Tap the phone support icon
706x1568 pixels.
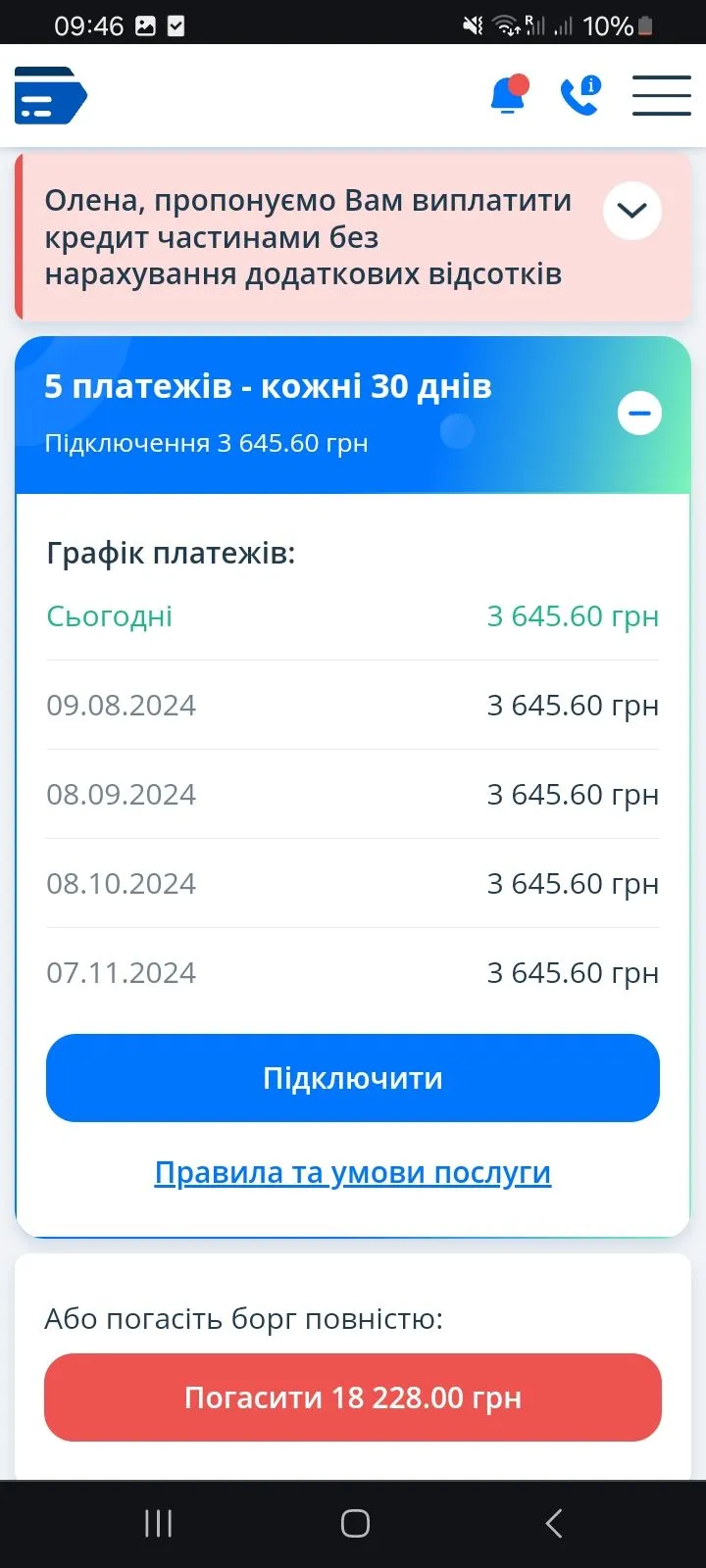(580, 95)
